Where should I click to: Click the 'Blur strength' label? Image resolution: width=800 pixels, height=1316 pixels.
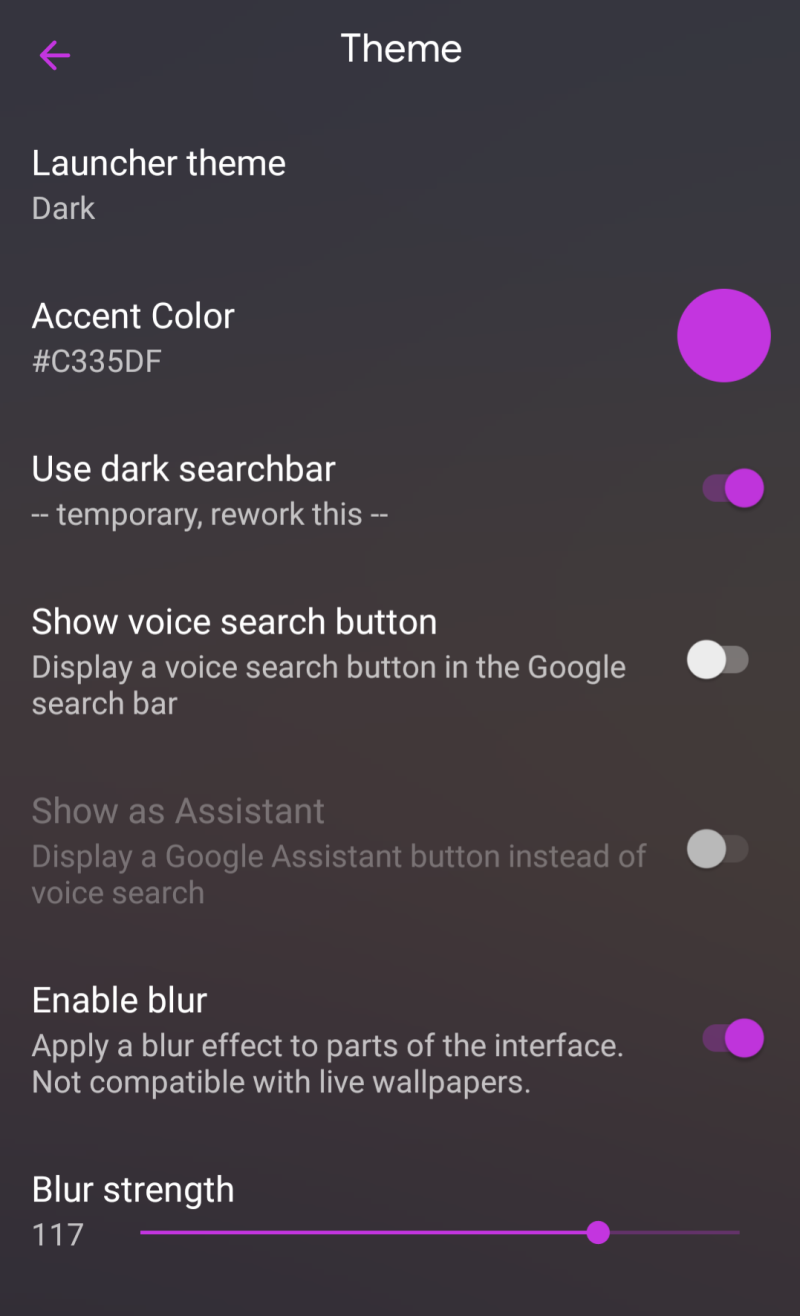132,1190
